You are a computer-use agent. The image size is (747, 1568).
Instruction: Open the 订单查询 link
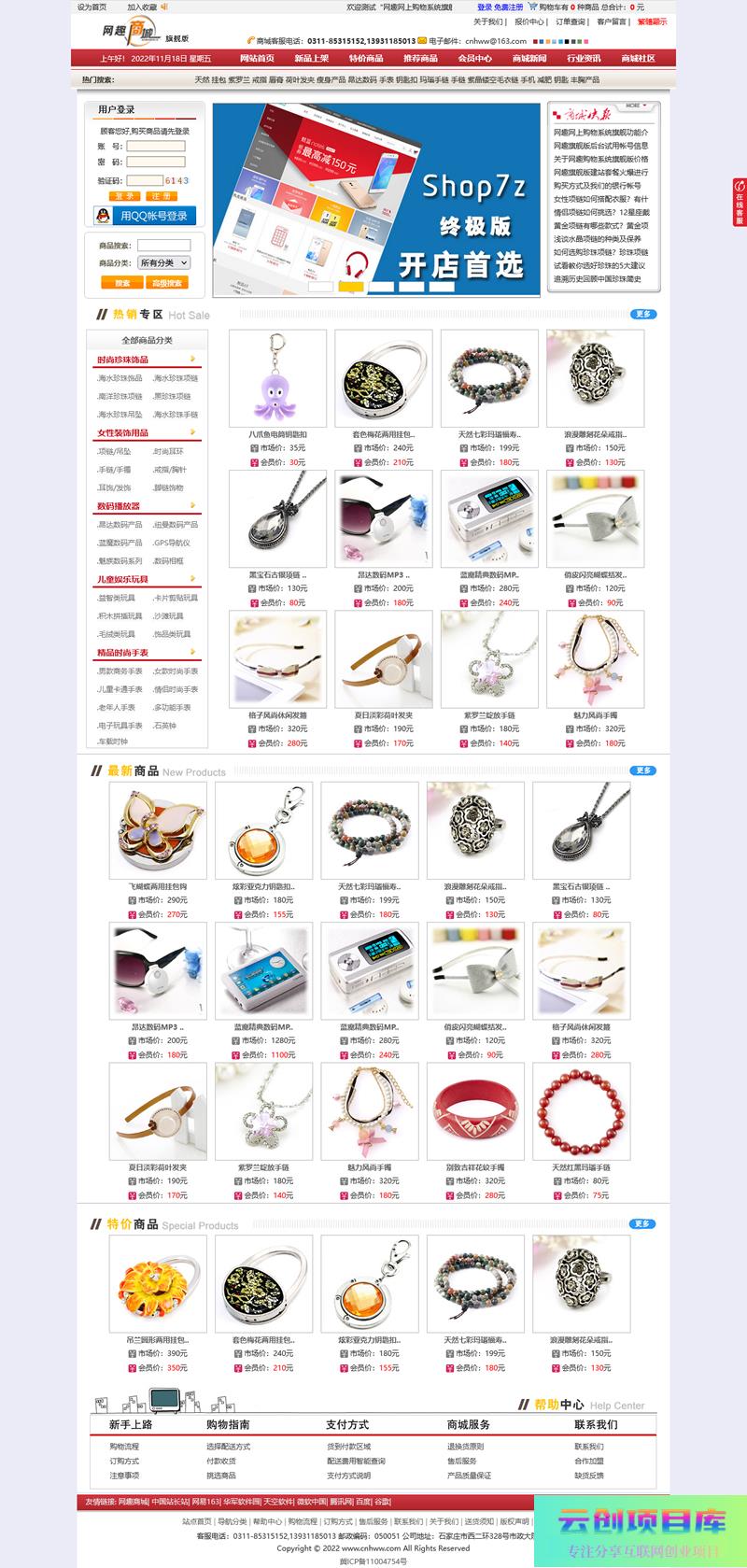coord(571,21)
